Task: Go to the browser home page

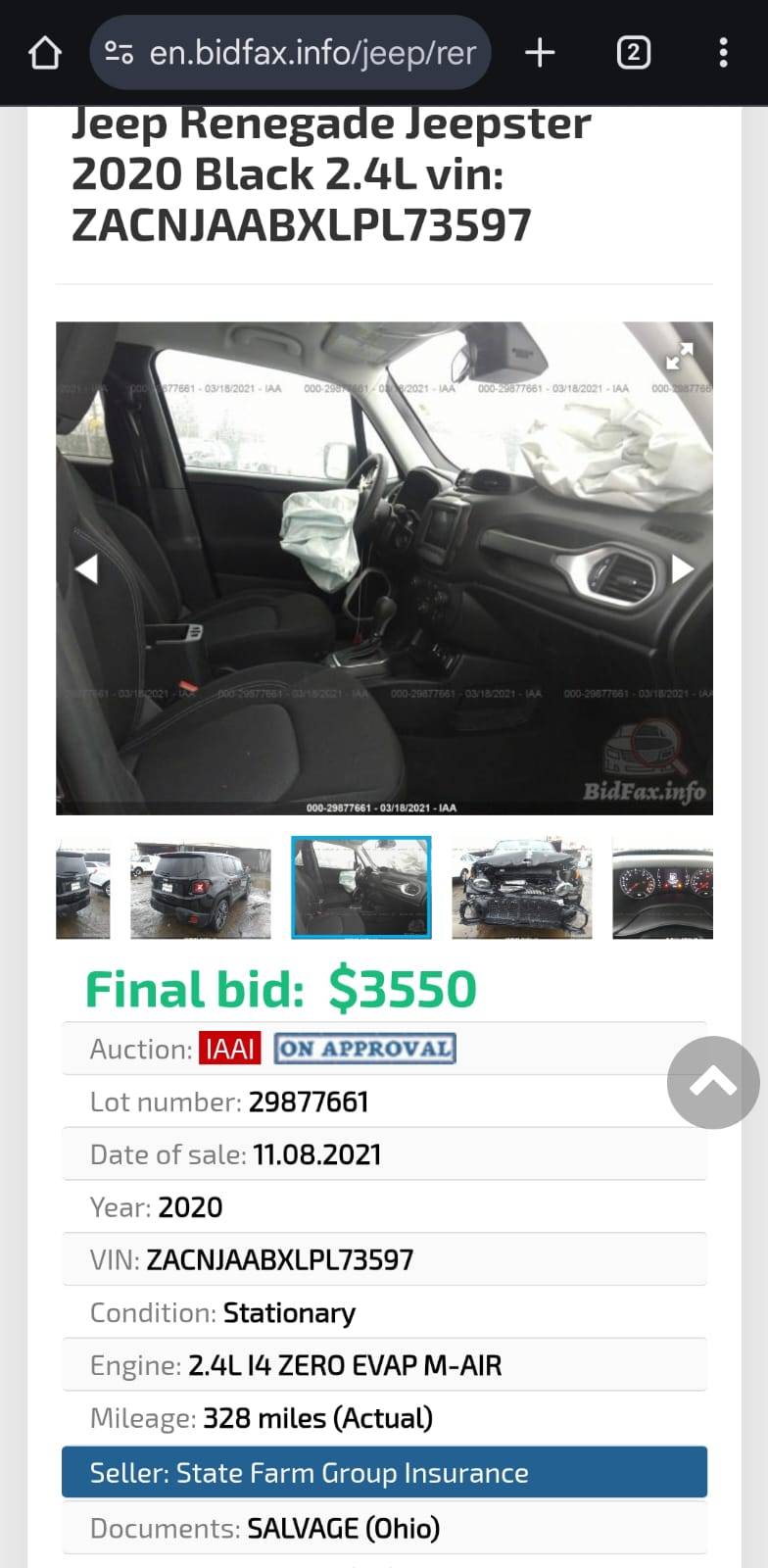Action: 45,53
